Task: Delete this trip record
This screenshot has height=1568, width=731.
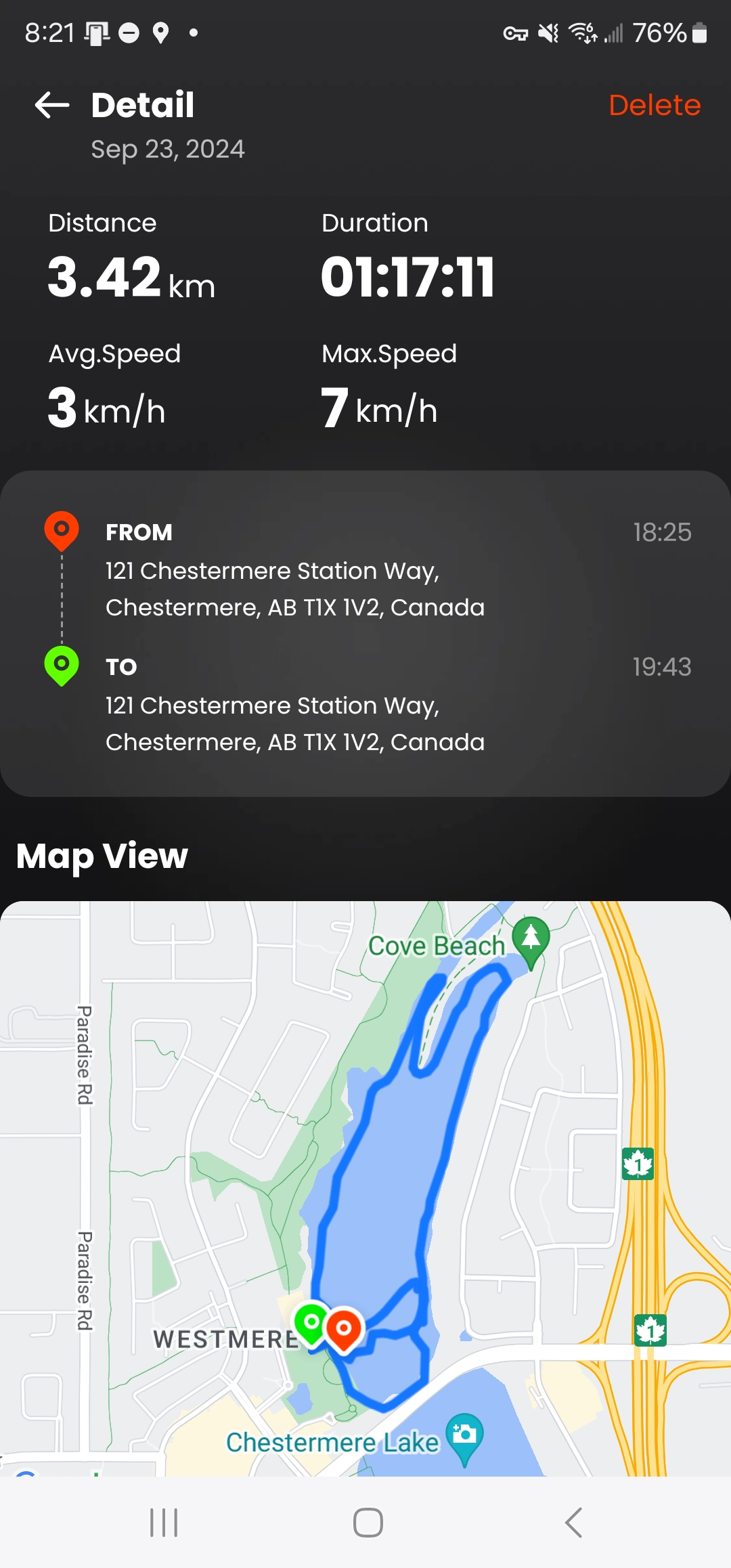Action: pyautogui.click(x=655, y=105)
